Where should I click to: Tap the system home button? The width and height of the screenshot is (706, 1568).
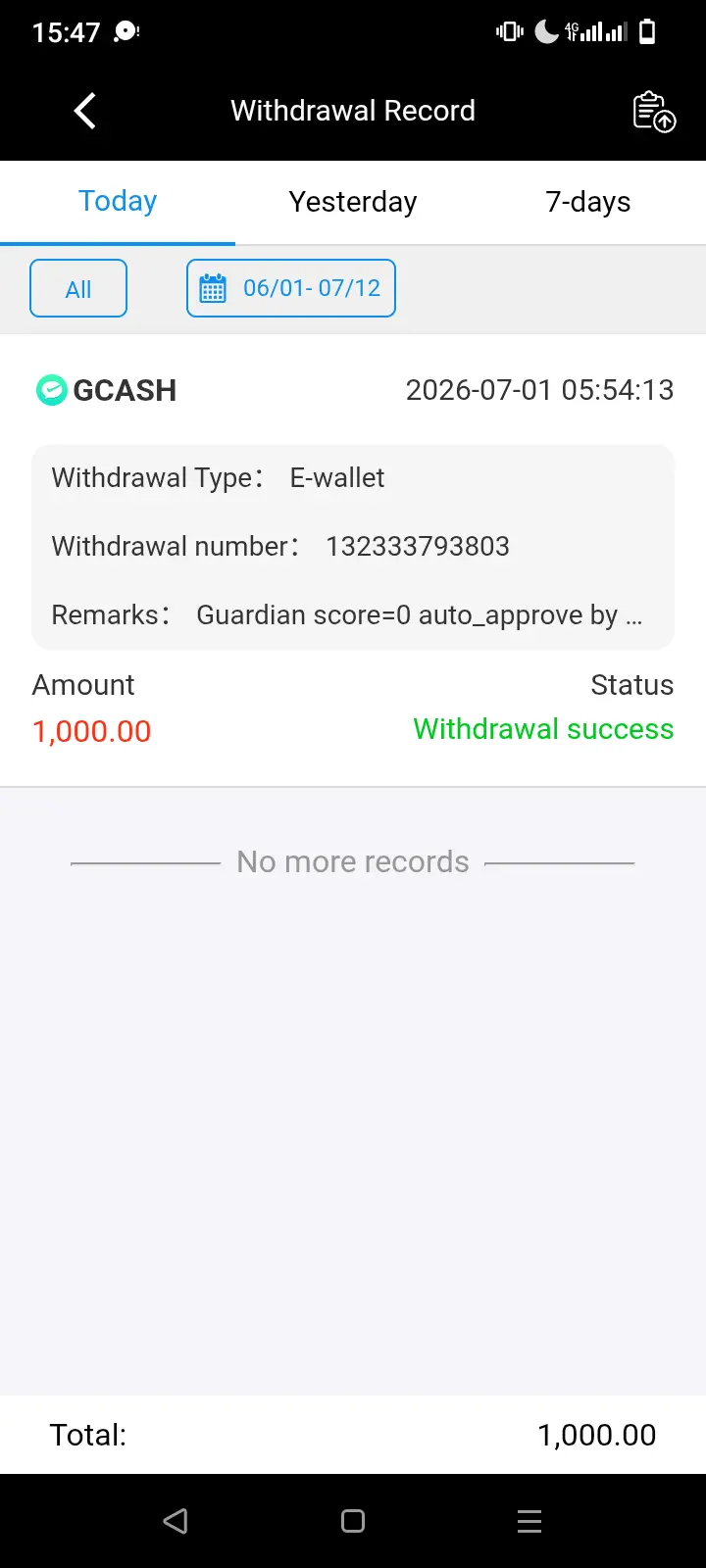[x=353, y=1521]
